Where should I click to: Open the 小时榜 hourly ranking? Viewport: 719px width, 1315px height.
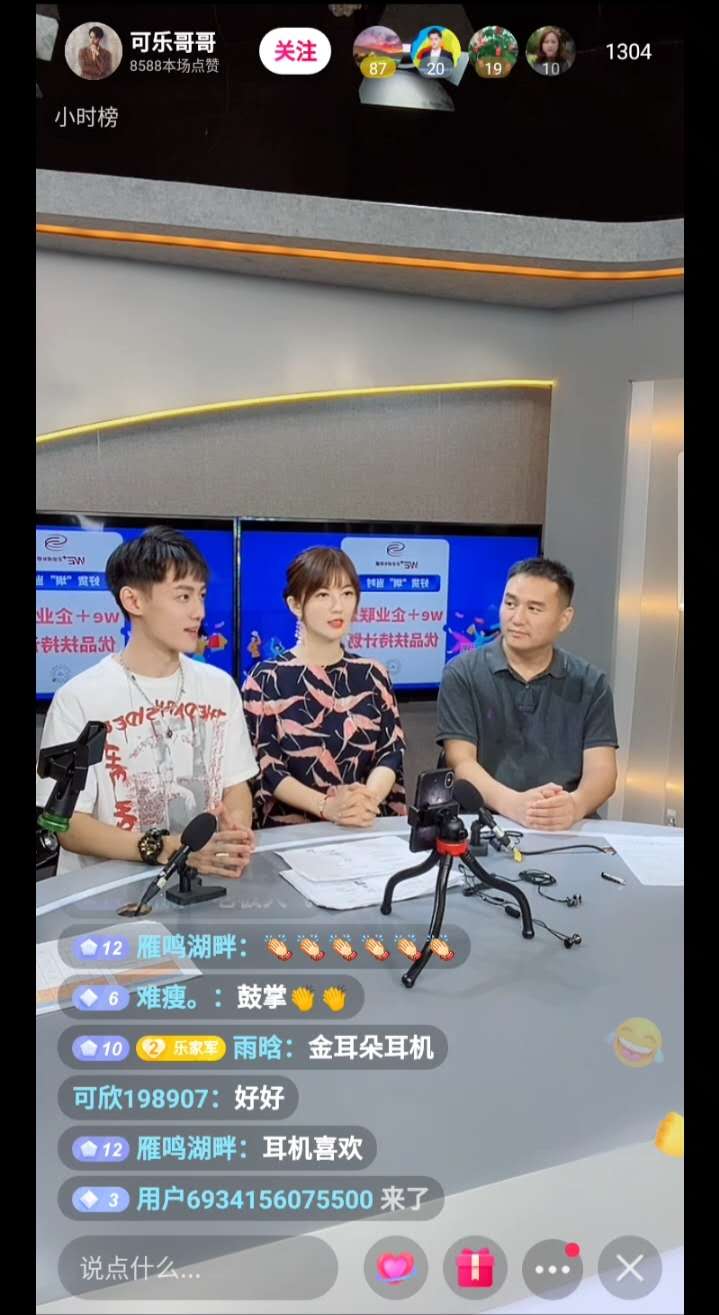[86, 117]
